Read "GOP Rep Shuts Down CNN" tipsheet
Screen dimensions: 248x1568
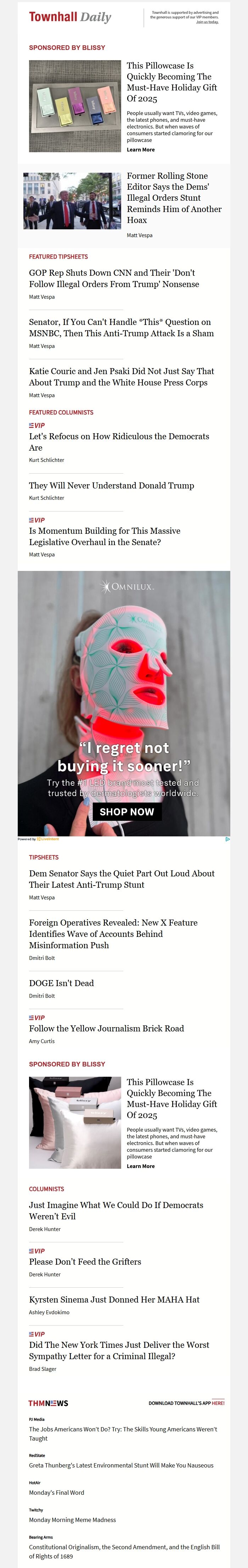114,278
